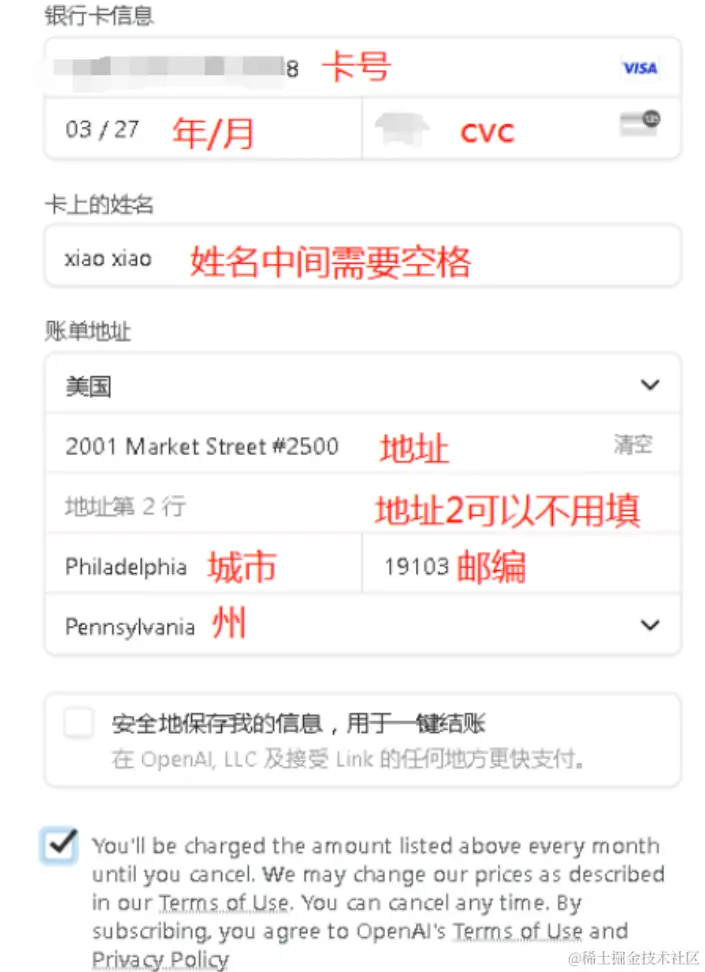Image resolution: width=705 pixels, height=972 pixels.
Task: Check the 安全地保存我的信息 checkbox
Action: tap(79, 723)
